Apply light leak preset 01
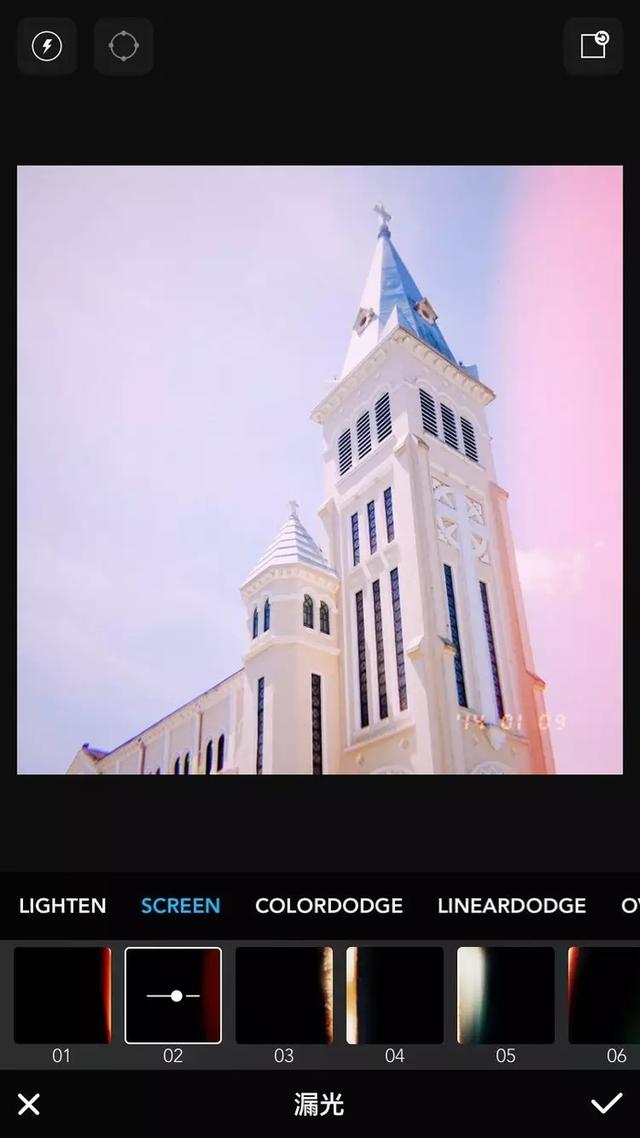This screenshot has height=1138, width=640. click(x=62, y=995)
